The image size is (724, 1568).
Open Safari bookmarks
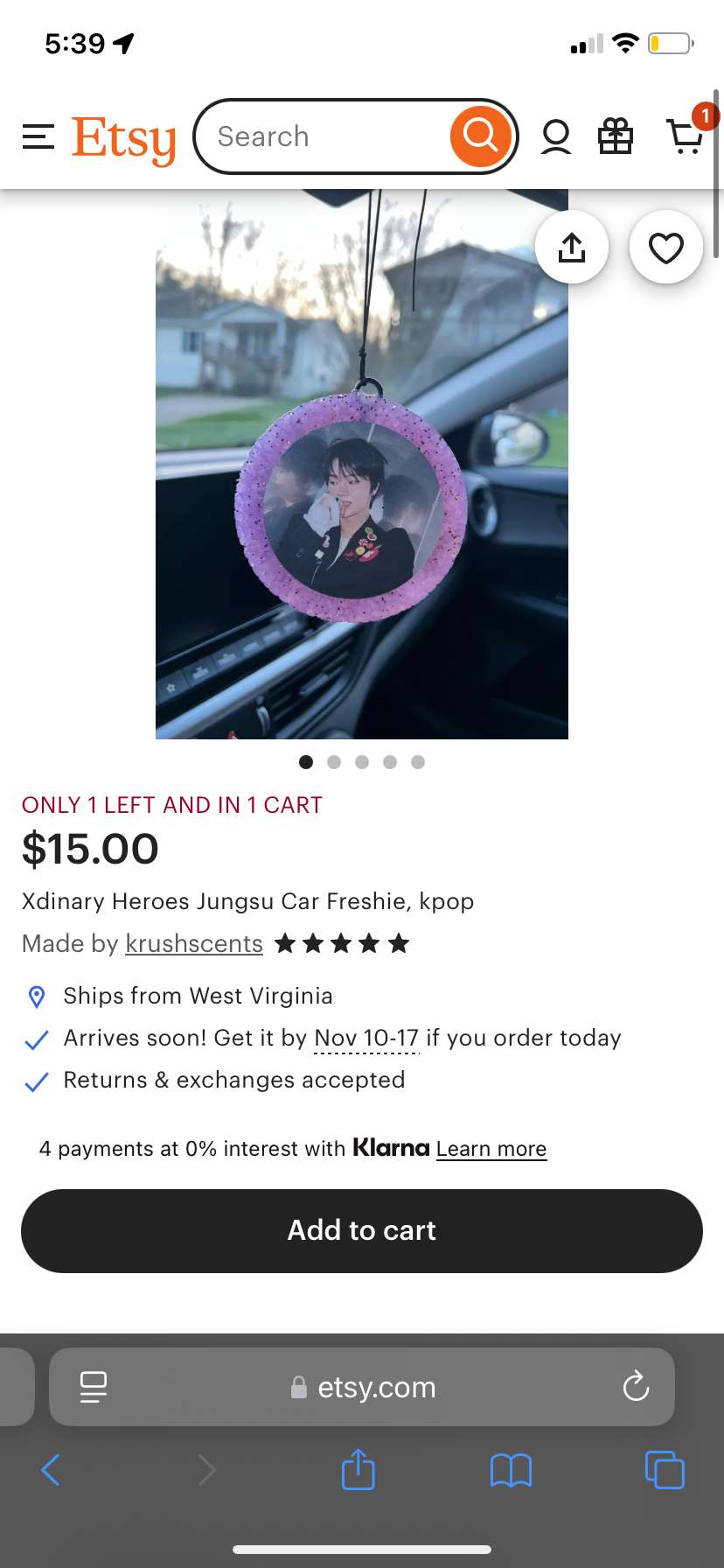pos(512,1470)
